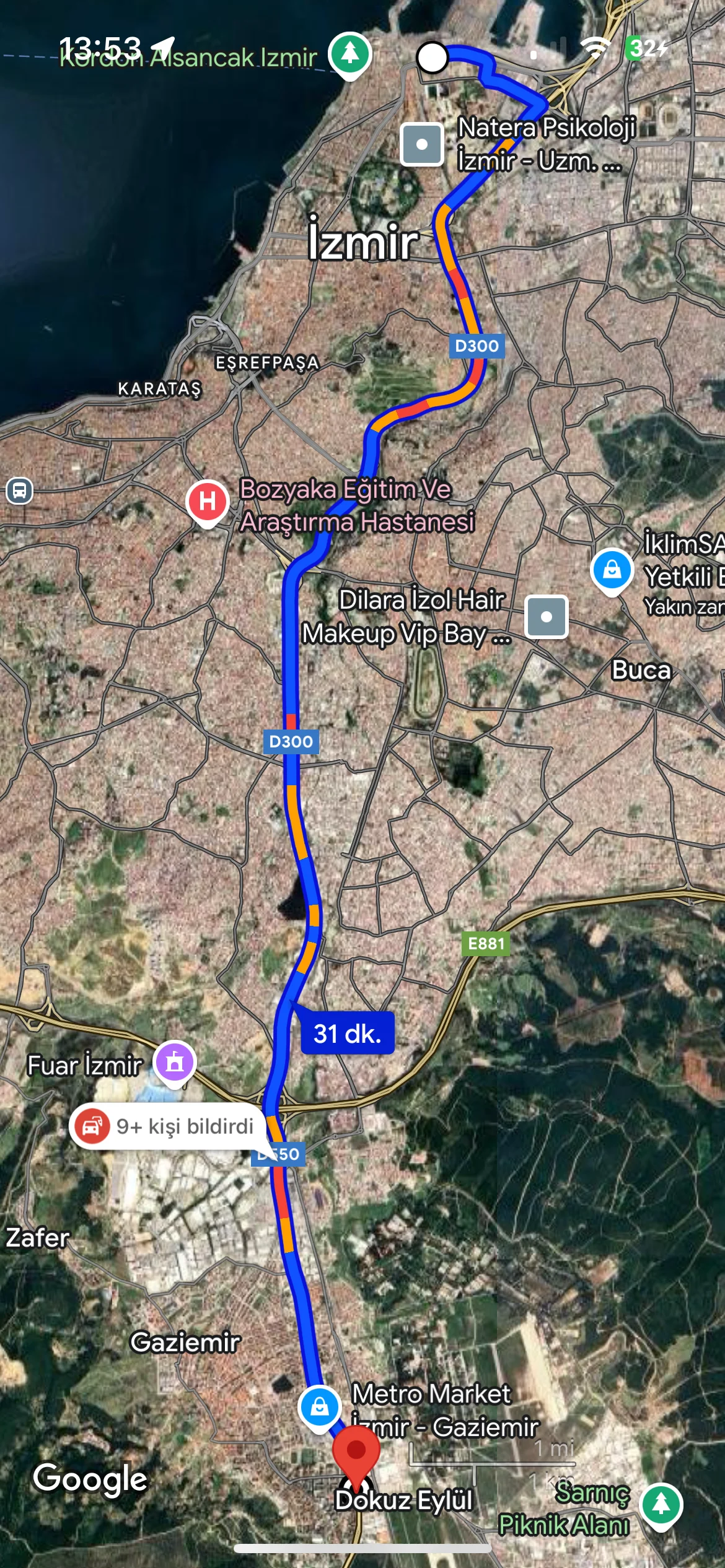The height and width of the screenshot is (1568, 725).
Task: Open Metro Market İzmir - Gaziemir pin
Action: 319,1407
